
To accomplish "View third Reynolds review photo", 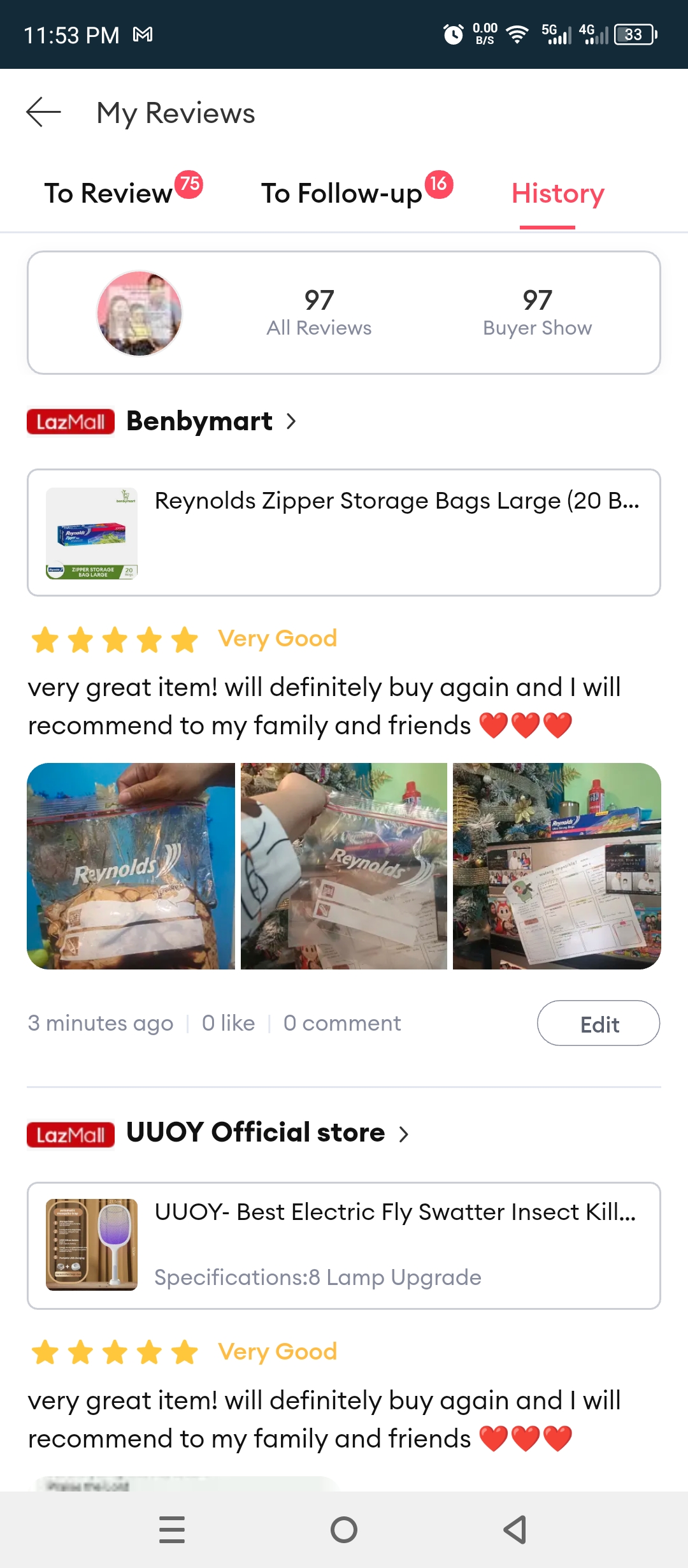I will pyautogui.click(x=557, y=866).
